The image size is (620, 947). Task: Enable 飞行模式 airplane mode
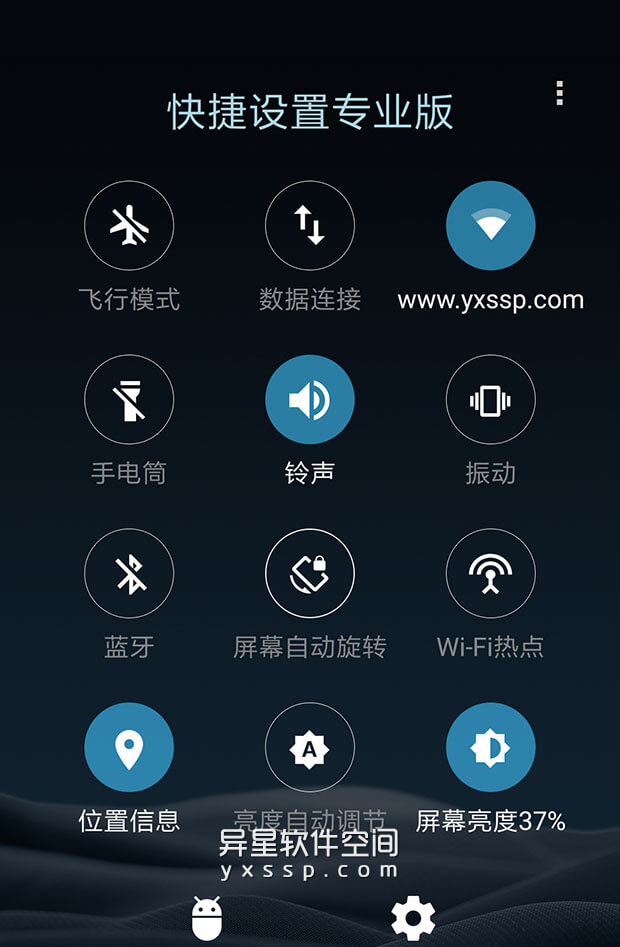(129, 226)
